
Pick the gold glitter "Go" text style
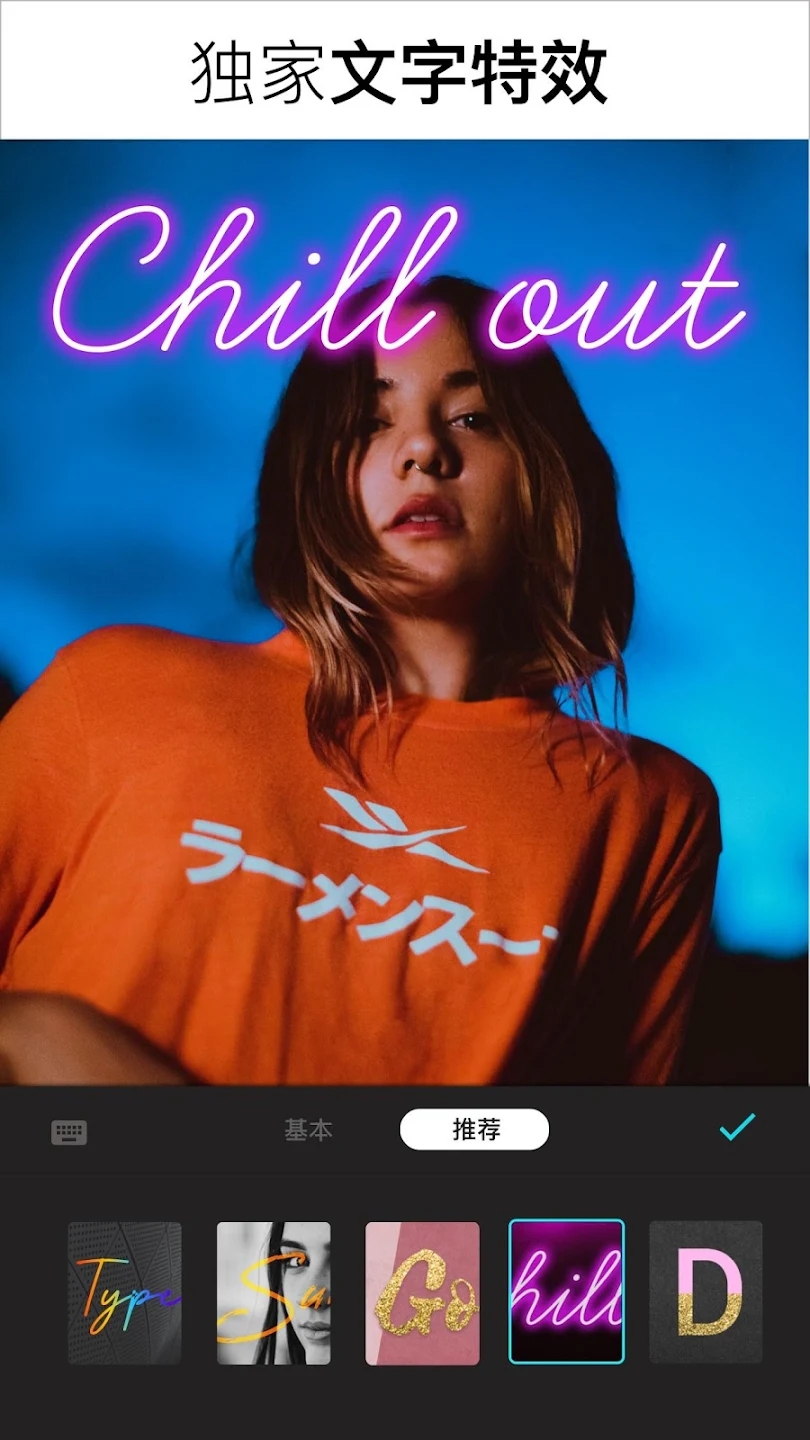[x=422, y=1293]
